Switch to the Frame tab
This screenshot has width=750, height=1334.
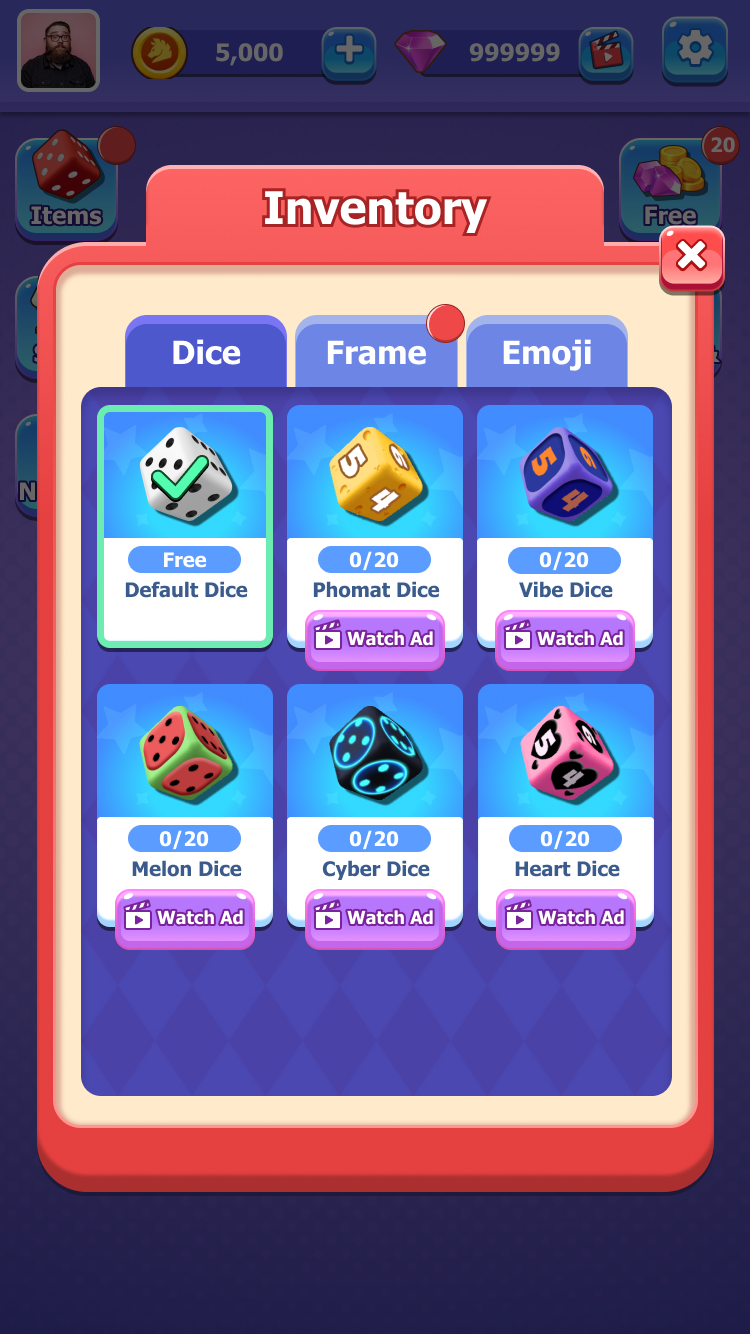[x=376, y=353]
